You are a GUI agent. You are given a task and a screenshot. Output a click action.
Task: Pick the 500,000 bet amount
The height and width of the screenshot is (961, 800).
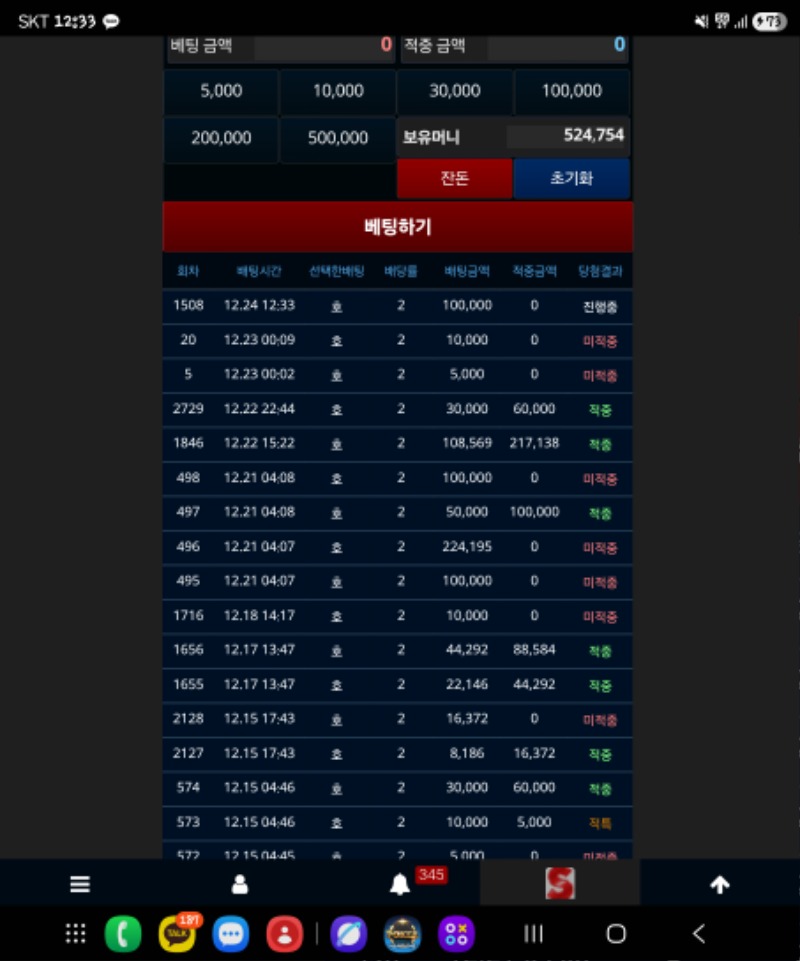click(338, 138)
